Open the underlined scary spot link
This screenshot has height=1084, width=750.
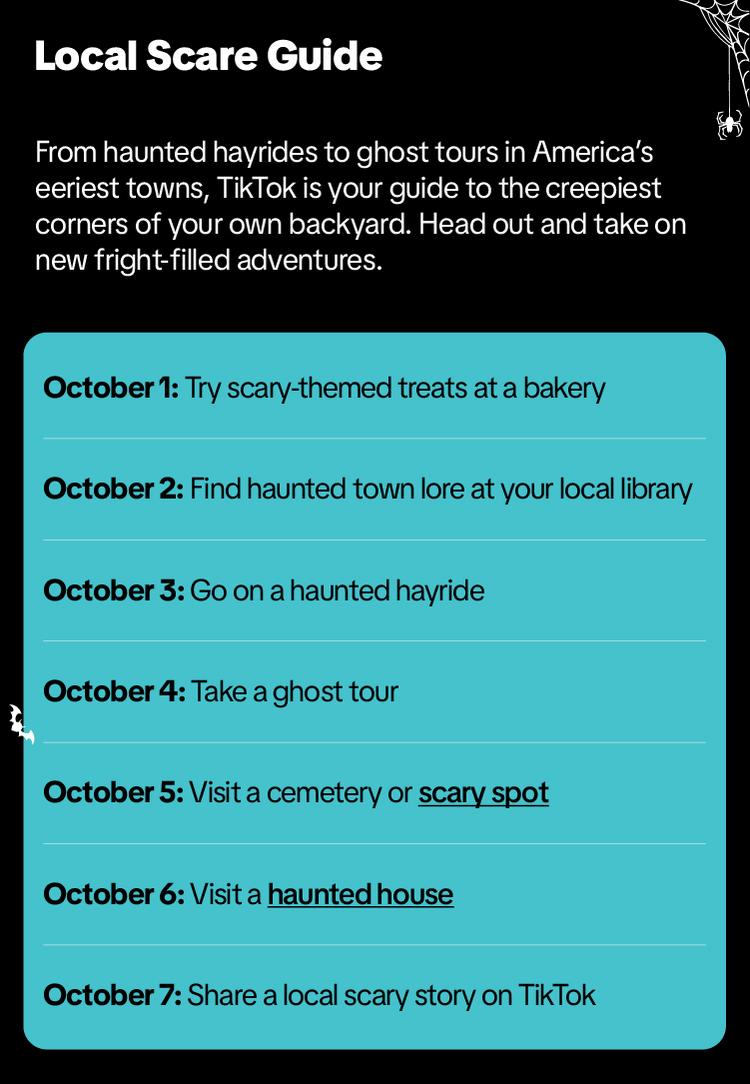point(483,793)
